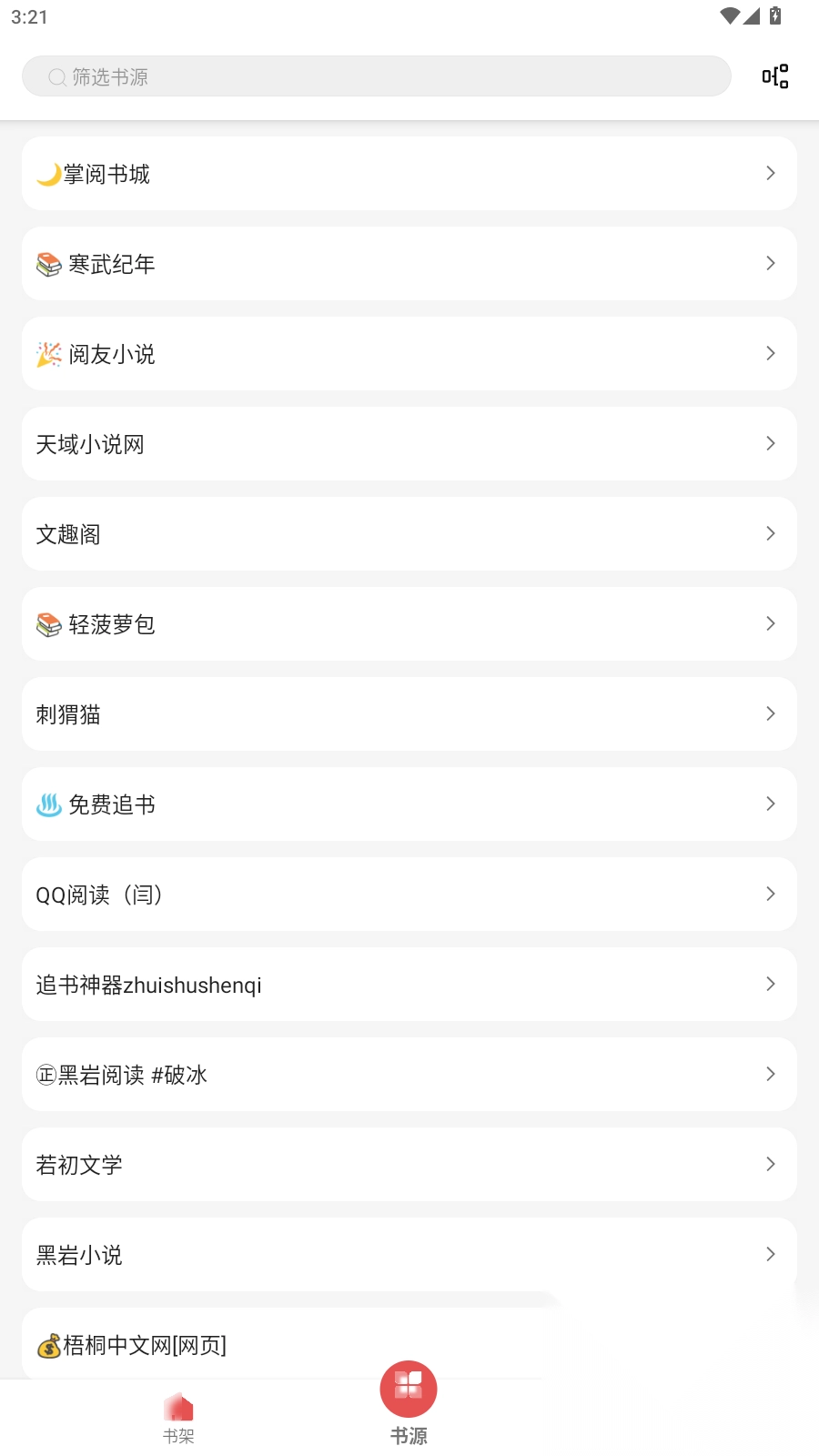
Task: Open details chevron for 文趣阁
Action: [770, 533]
